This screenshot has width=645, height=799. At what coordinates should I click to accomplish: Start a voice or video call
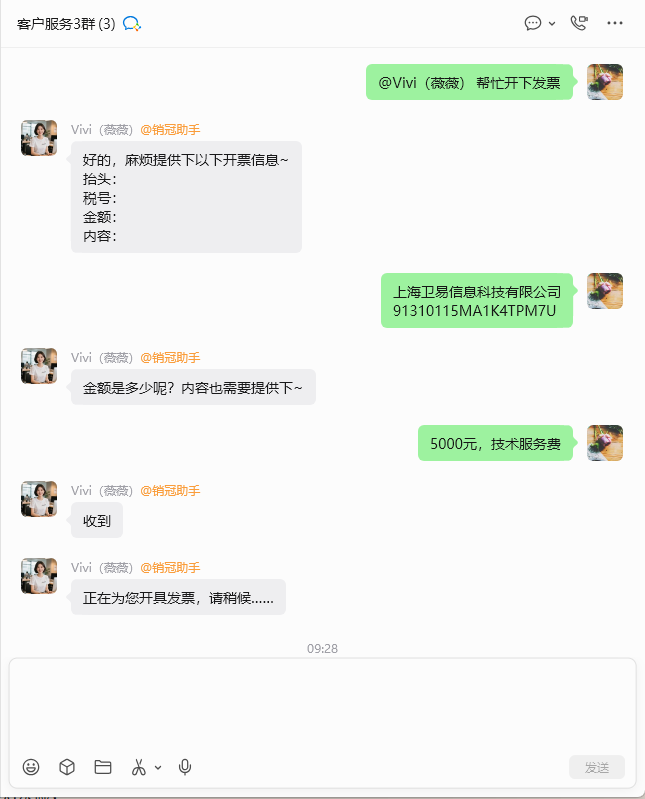point(579,23)
